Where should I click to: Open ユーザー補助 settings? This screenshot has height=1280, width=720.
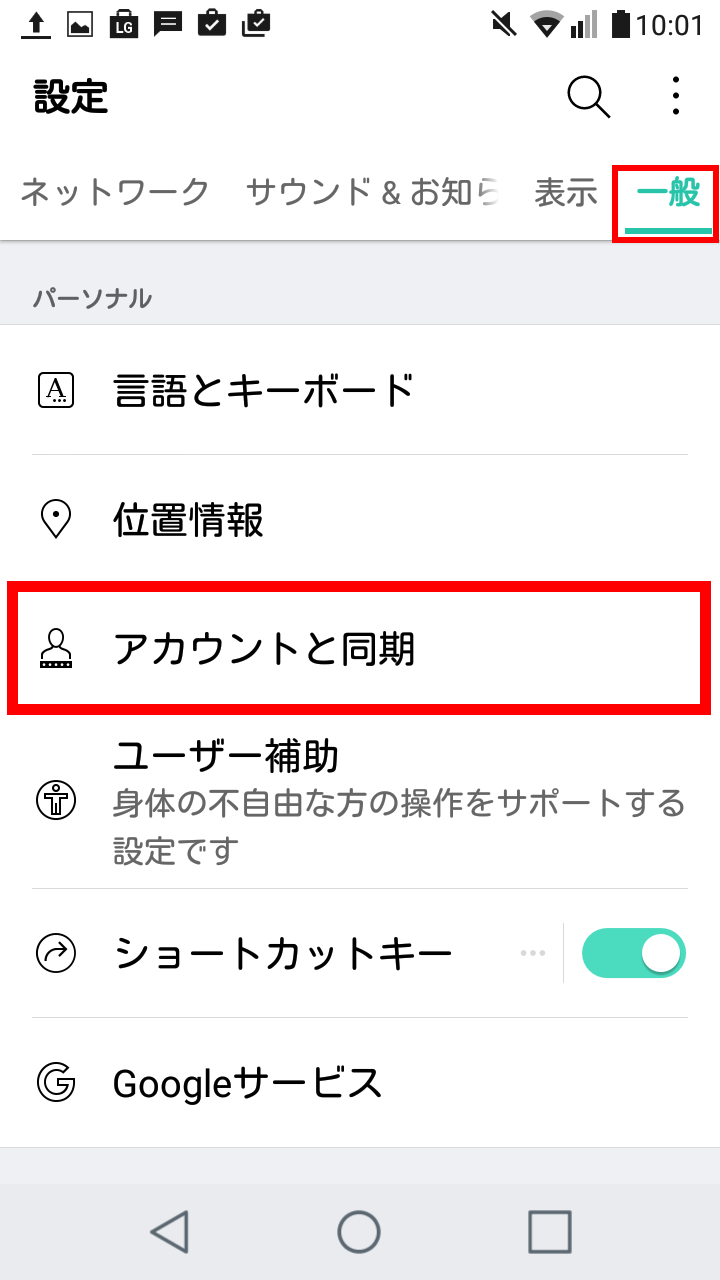[360, 802]
